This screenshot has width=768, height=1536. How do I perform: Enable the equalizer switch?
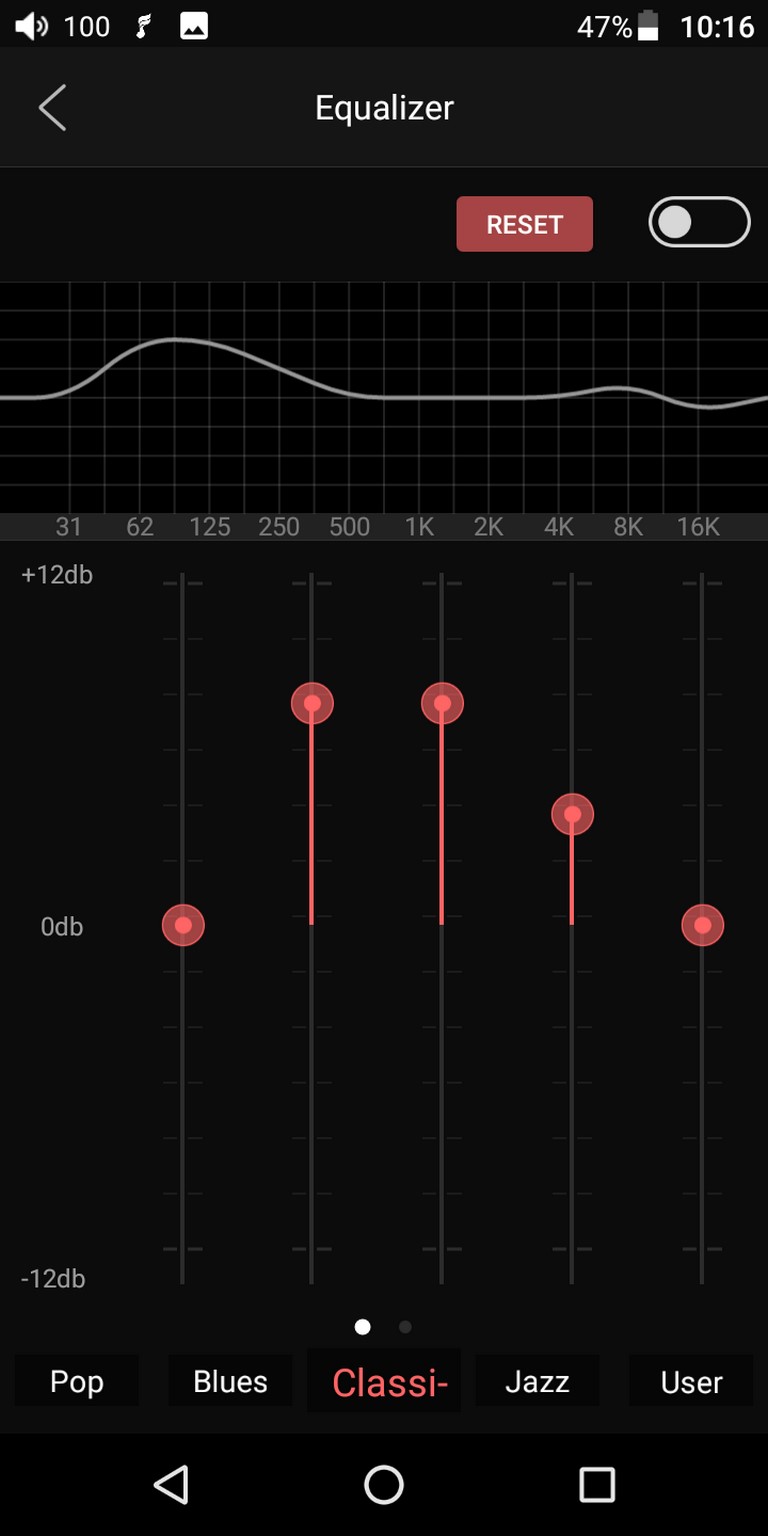pyautogui.click(x=699, y=222)
